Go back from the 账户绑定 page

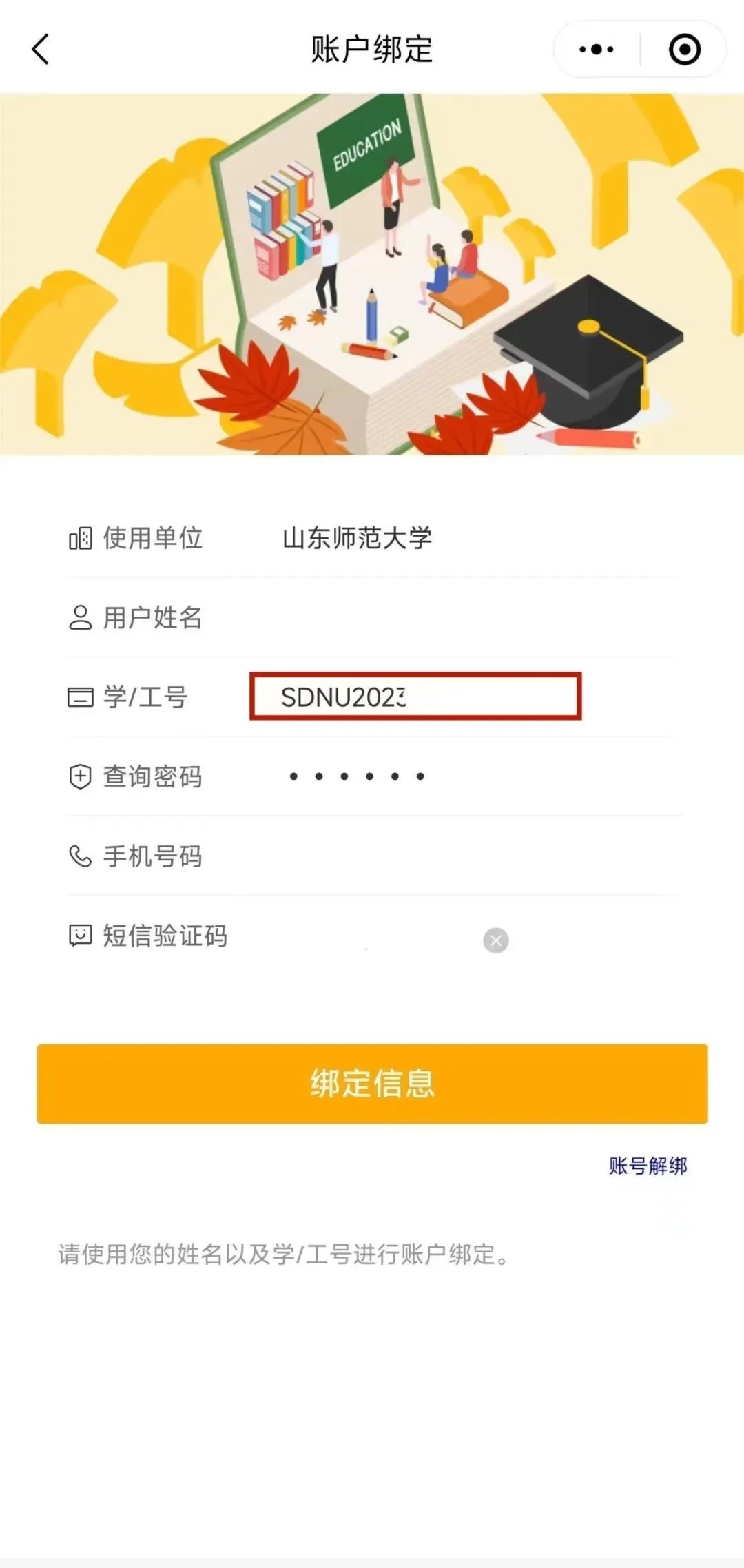coord(41,50)
